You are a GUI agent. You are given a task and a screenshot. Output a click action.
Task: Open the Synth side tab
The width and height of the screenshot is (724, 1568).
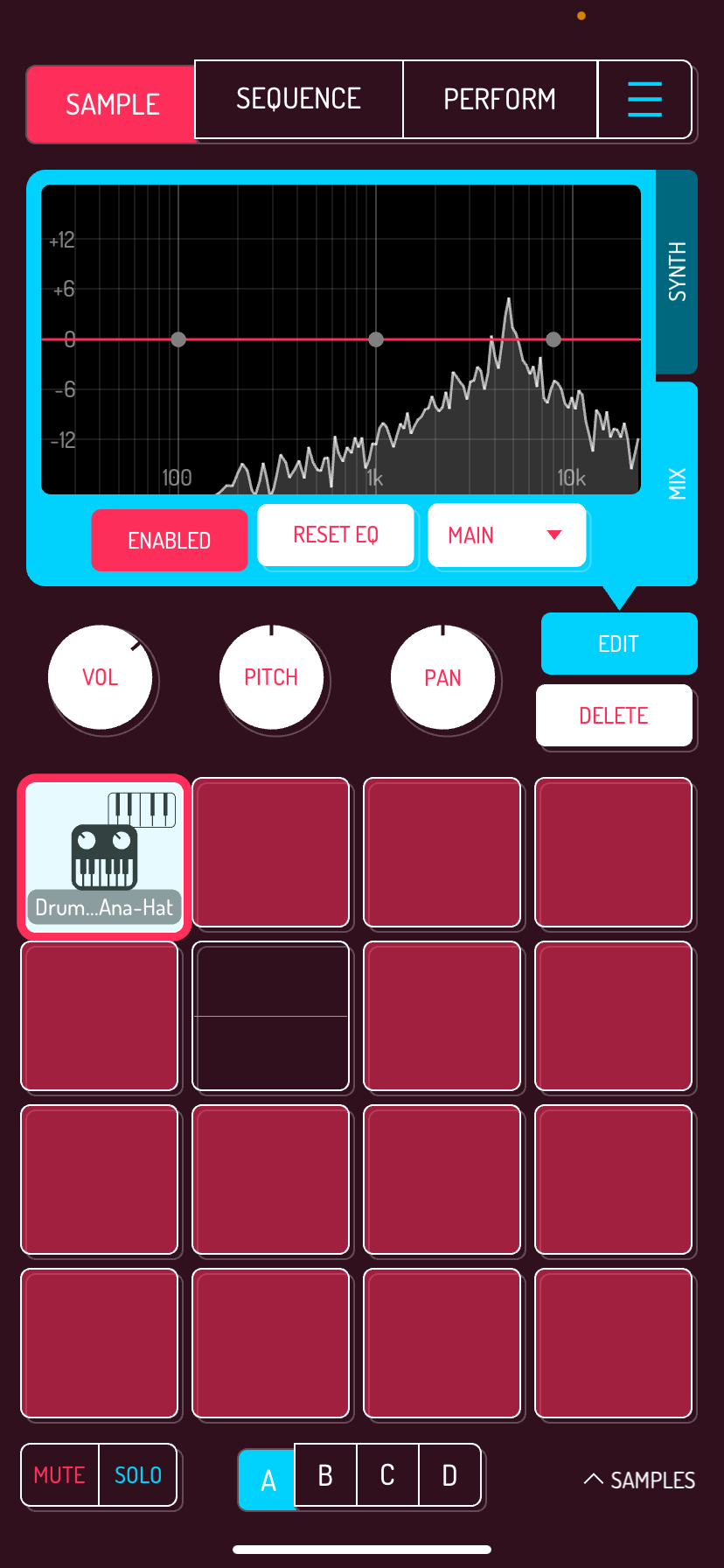(677, 272)
